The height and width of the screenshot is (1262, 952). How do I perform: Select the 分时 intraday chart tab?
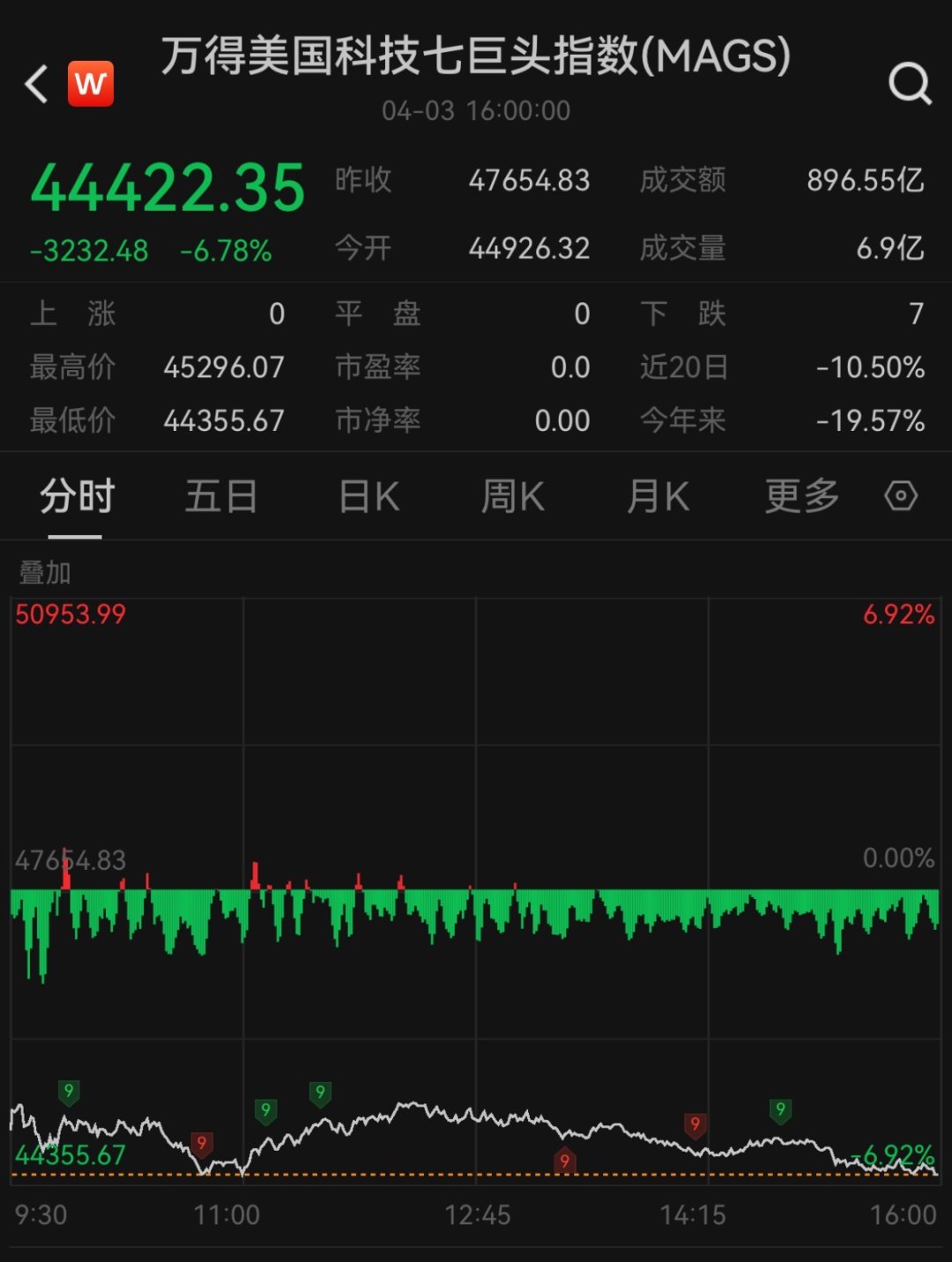coord(77,497)
